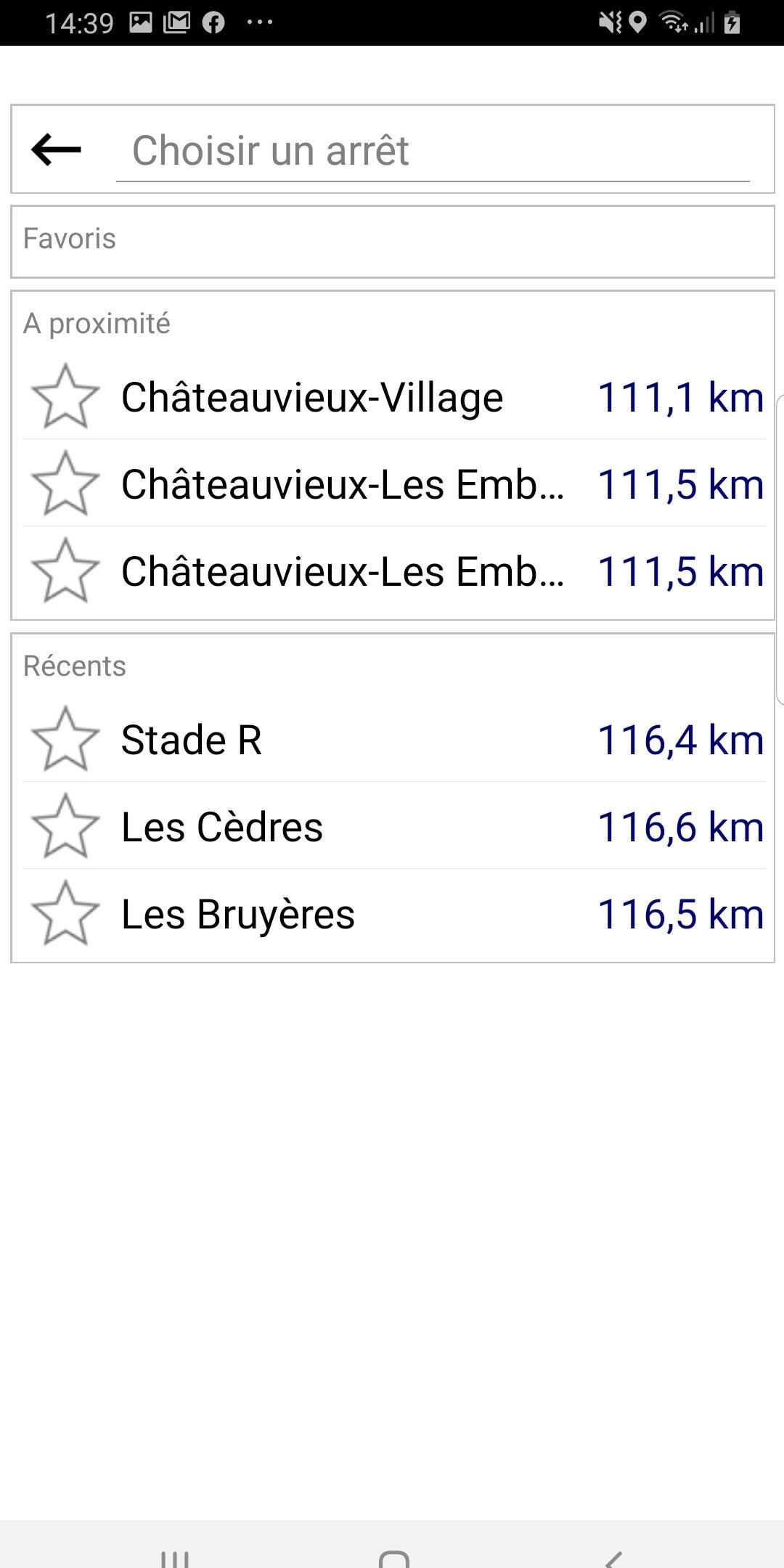Favorite the Châteauvieux-Village stop with its star

pos(65,396)
